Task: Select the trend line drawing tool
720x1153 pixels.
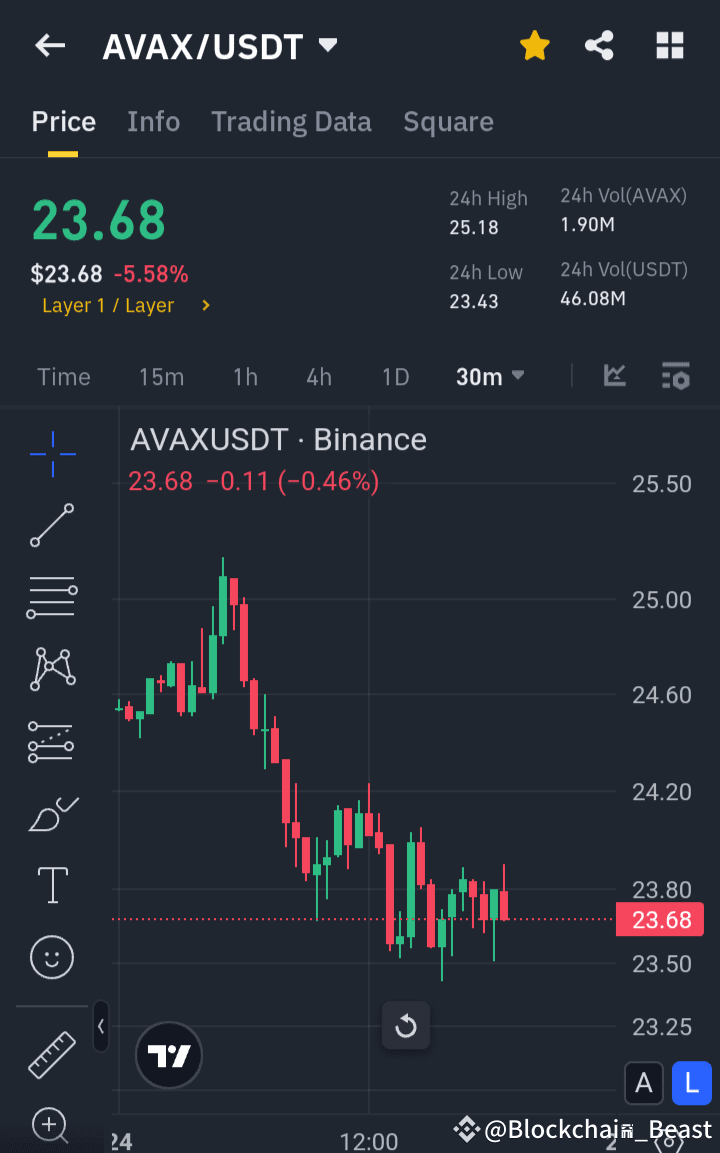Action: point(51,525)
